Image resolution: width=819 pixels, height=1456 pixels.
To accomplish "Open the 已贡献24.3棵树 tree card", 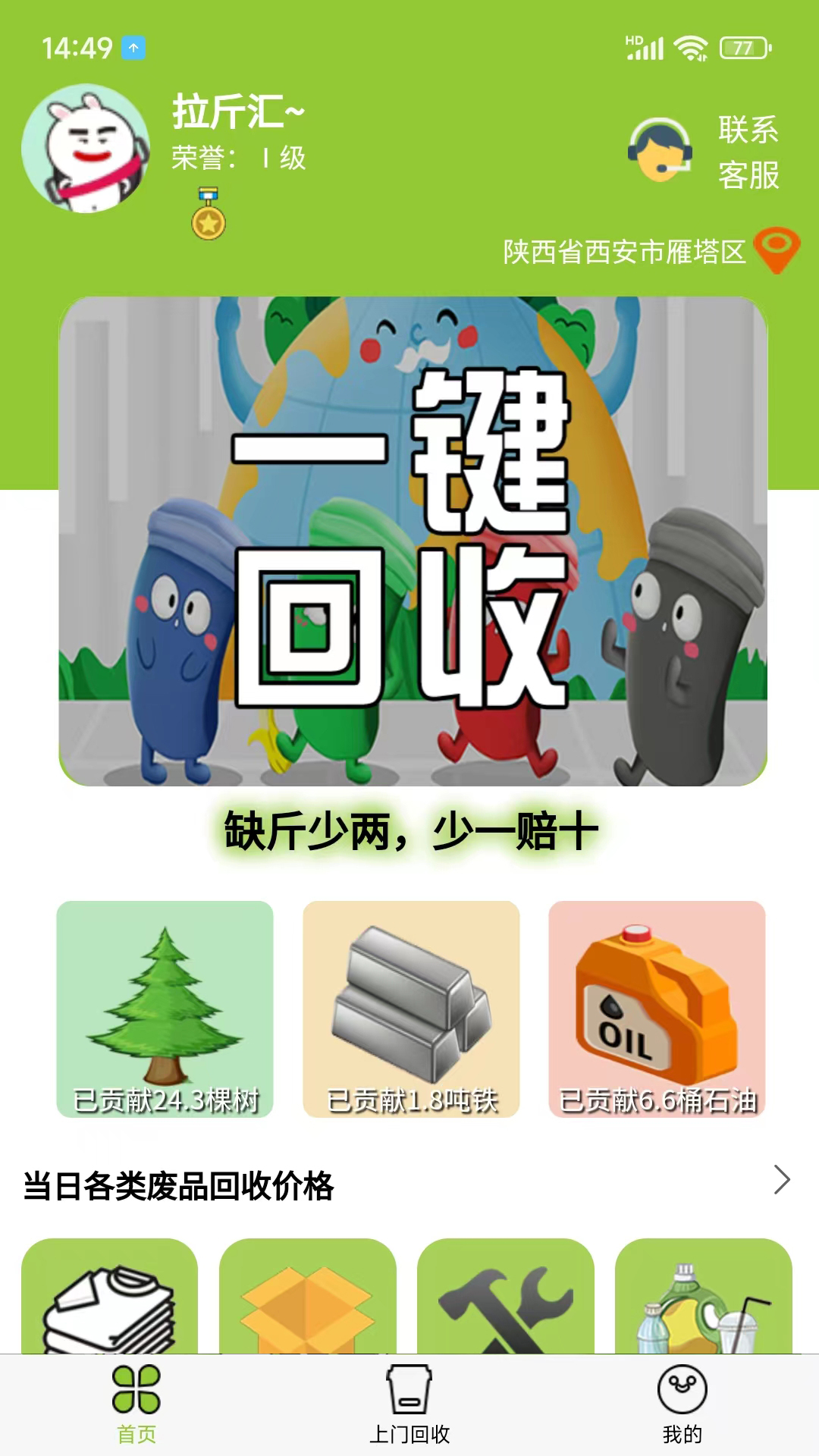I will point(165,1009).
